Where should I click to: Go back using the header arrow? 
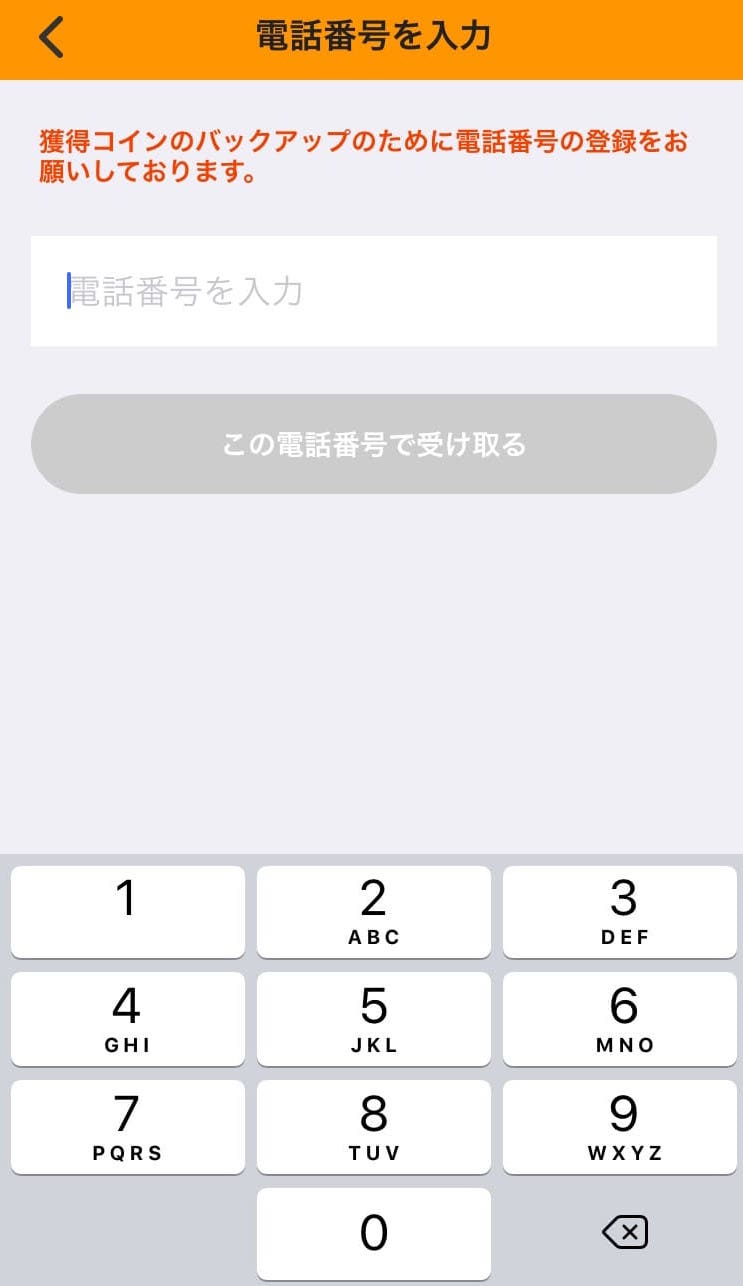[51, 37]
